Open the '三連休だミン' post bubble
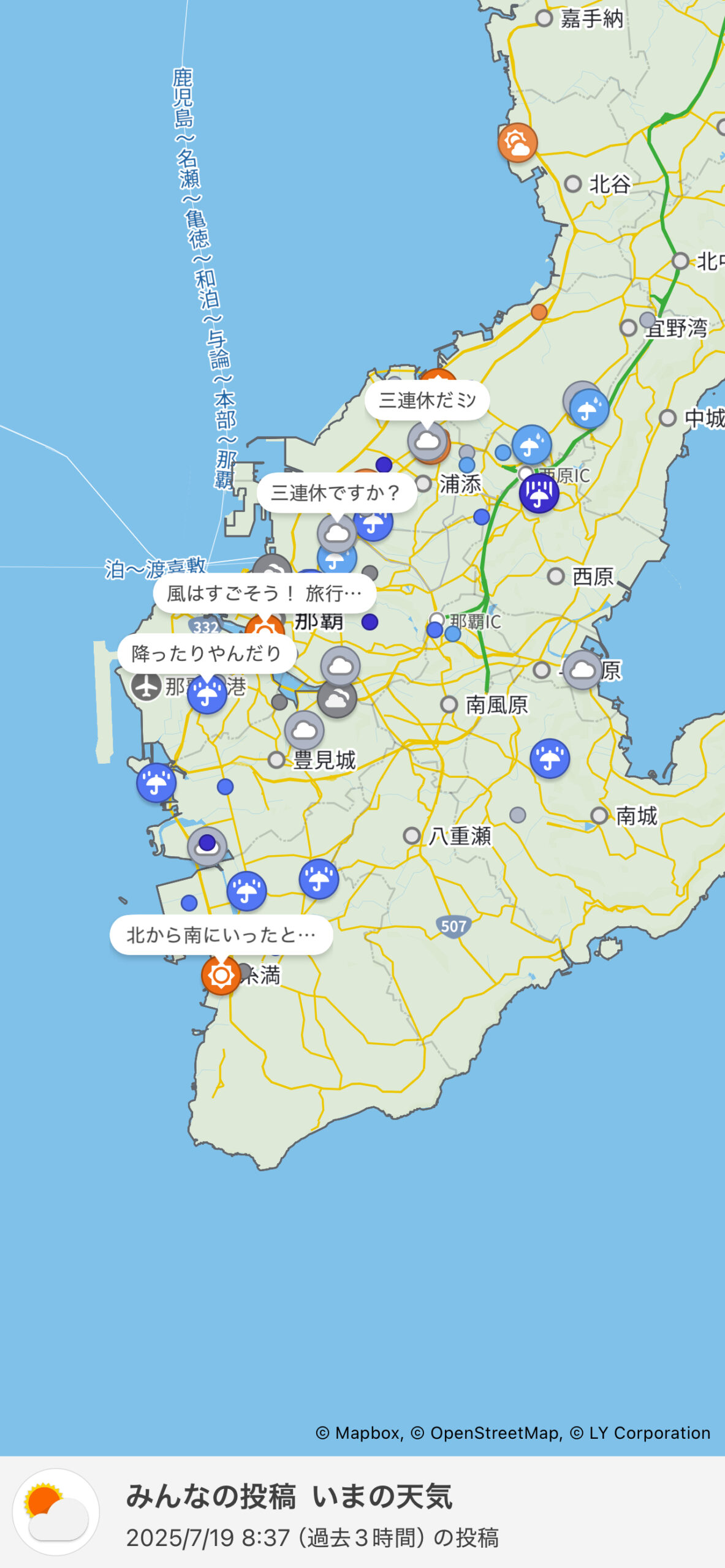This screenshot has height=1568, width=725. (x=427, y=401)
